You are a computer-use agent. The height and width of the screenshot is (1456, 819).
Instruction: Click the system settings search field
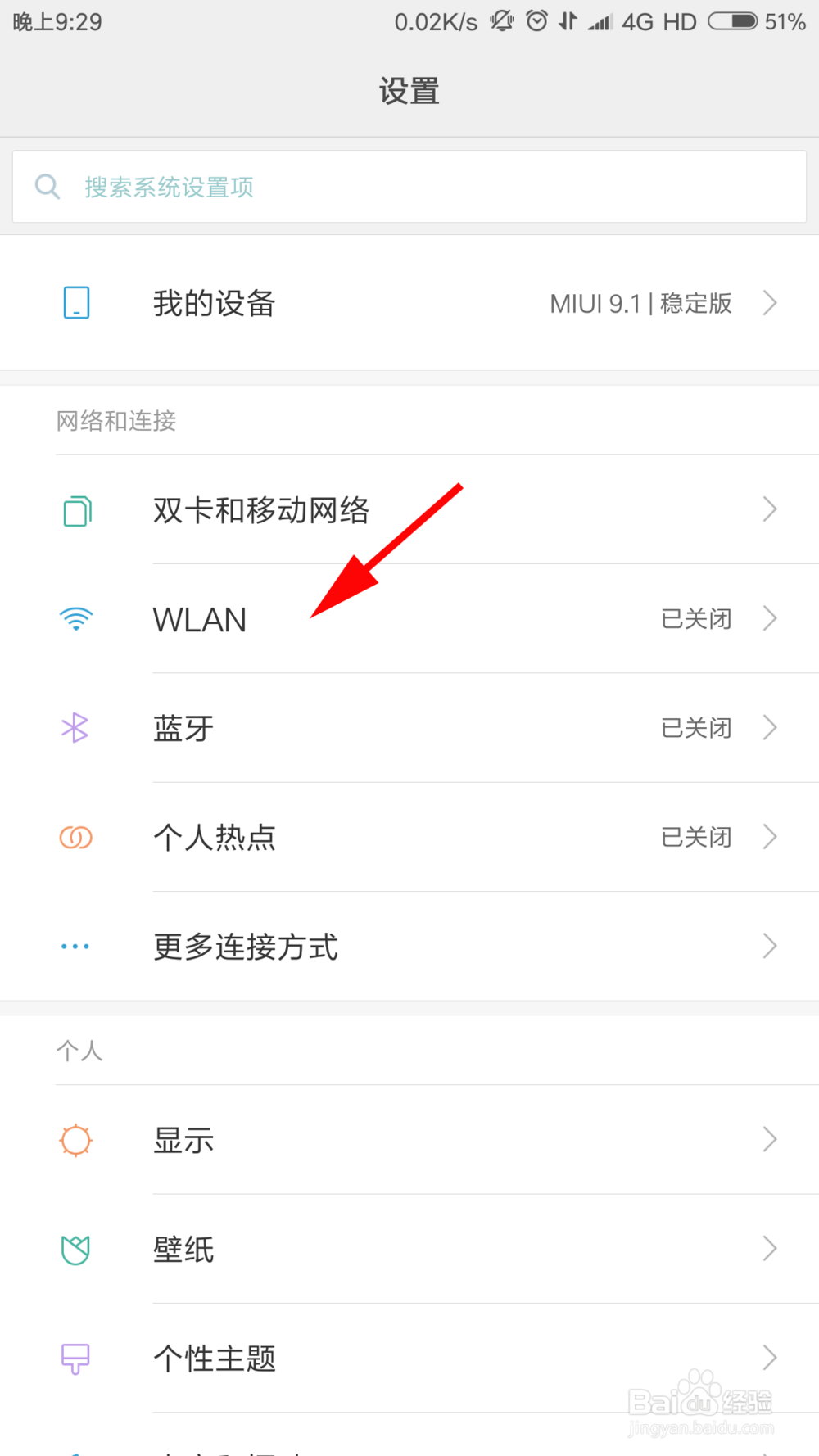click(409, 187)
